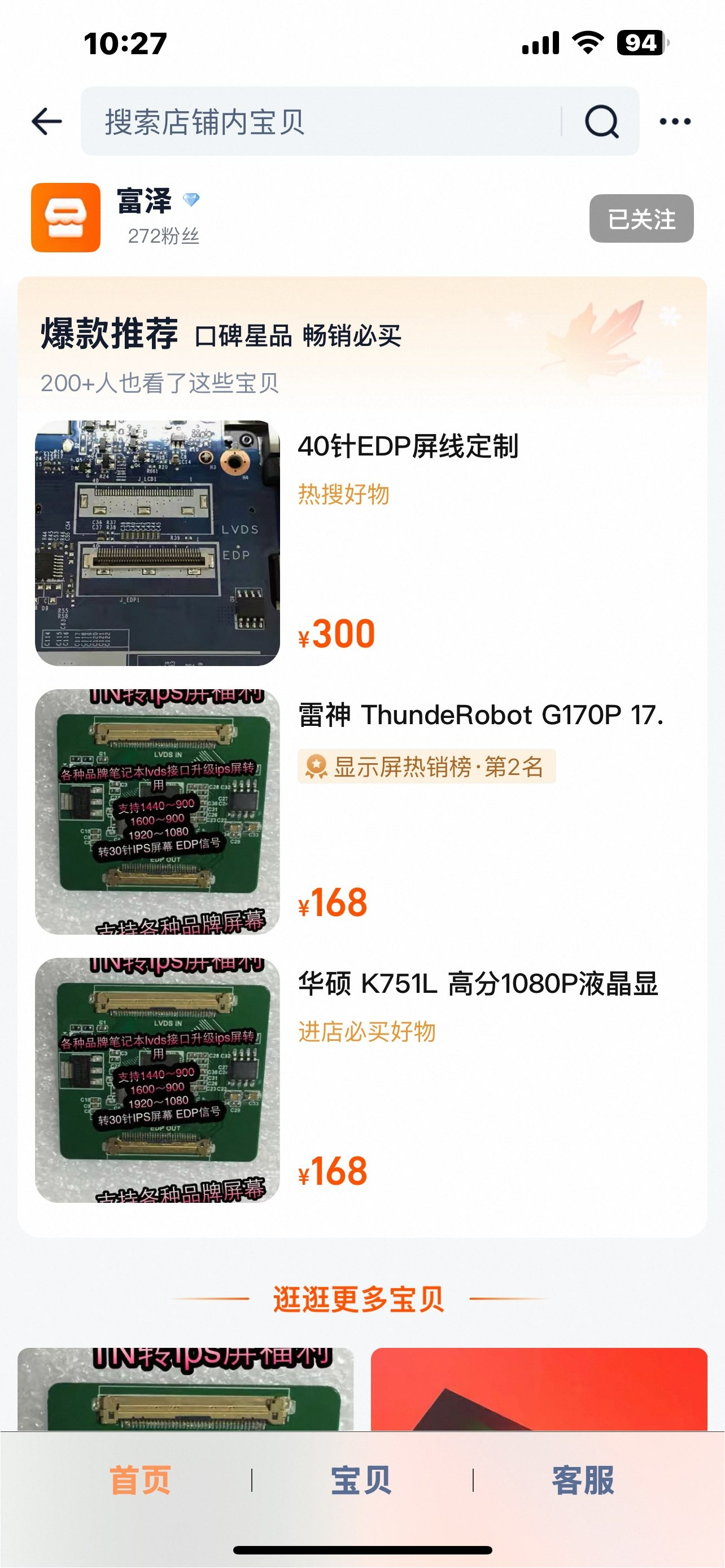Open 显示屏热销榜 第2名 ranking badge
Image resolution: width=725 pixels, height=1568 pixels.
click(427, 767)
